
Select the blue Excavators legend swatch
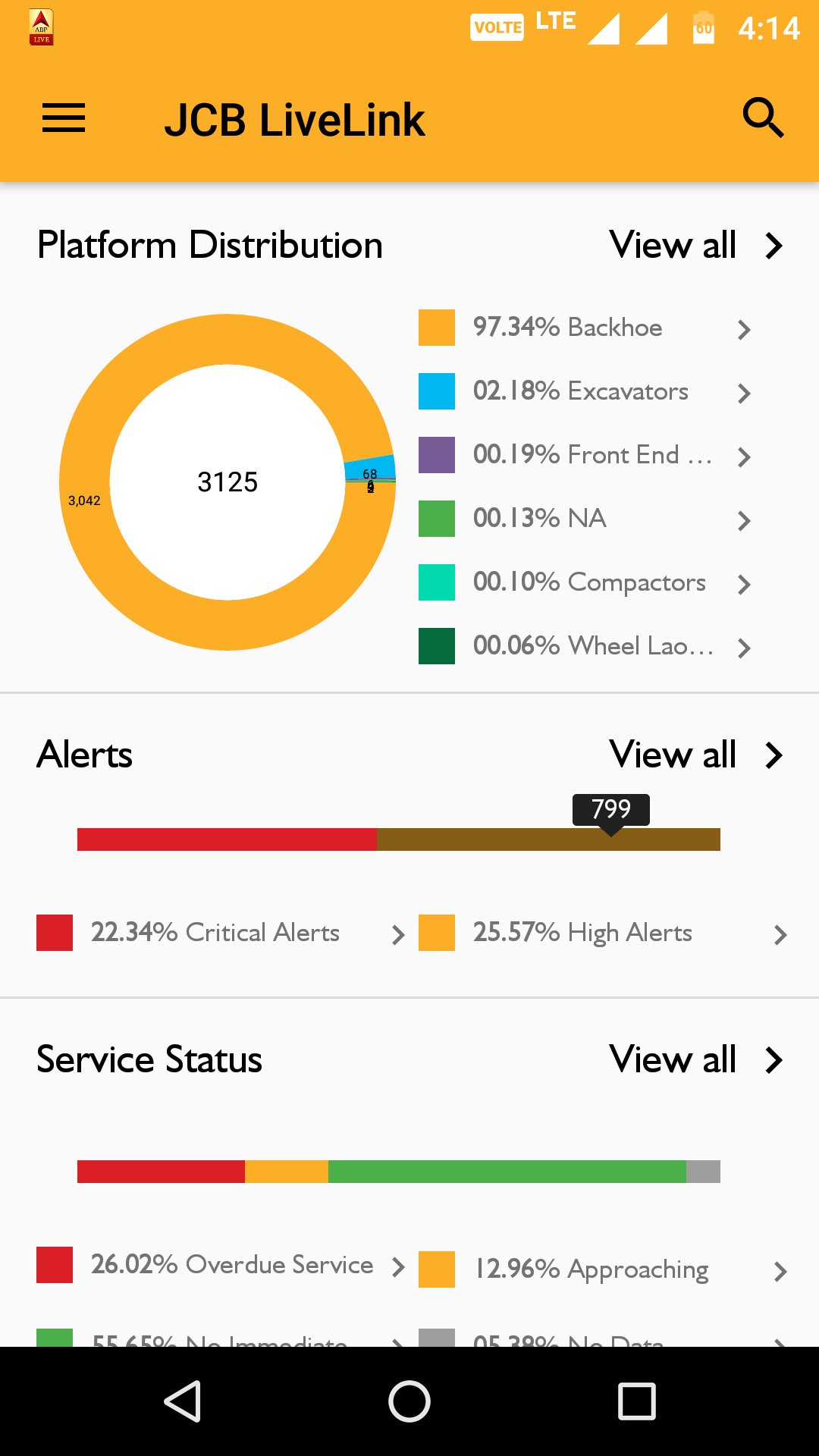pos(436,393)
